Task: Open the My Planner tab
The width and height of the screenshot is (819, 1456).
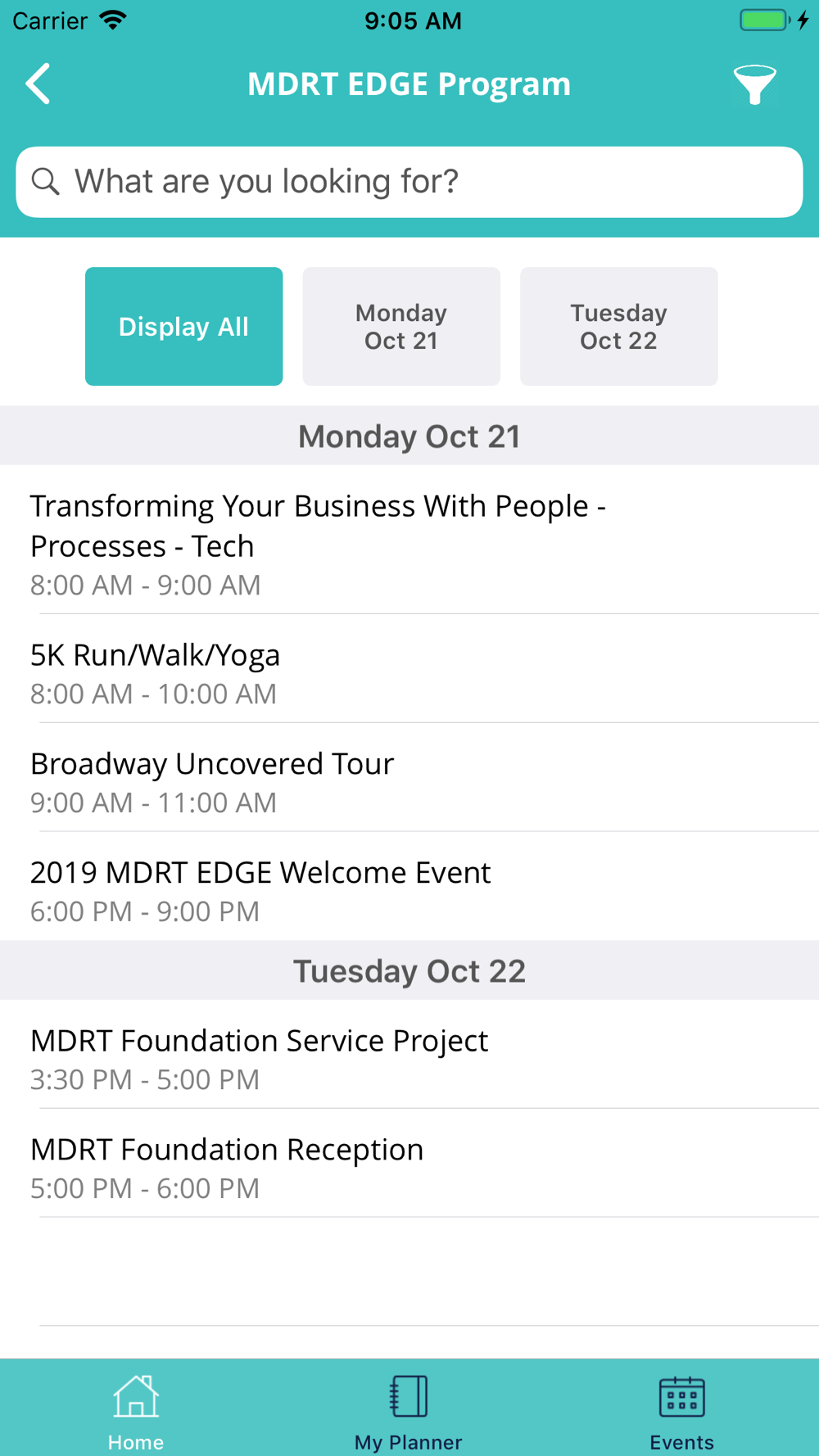Action: pos(409,1410)
